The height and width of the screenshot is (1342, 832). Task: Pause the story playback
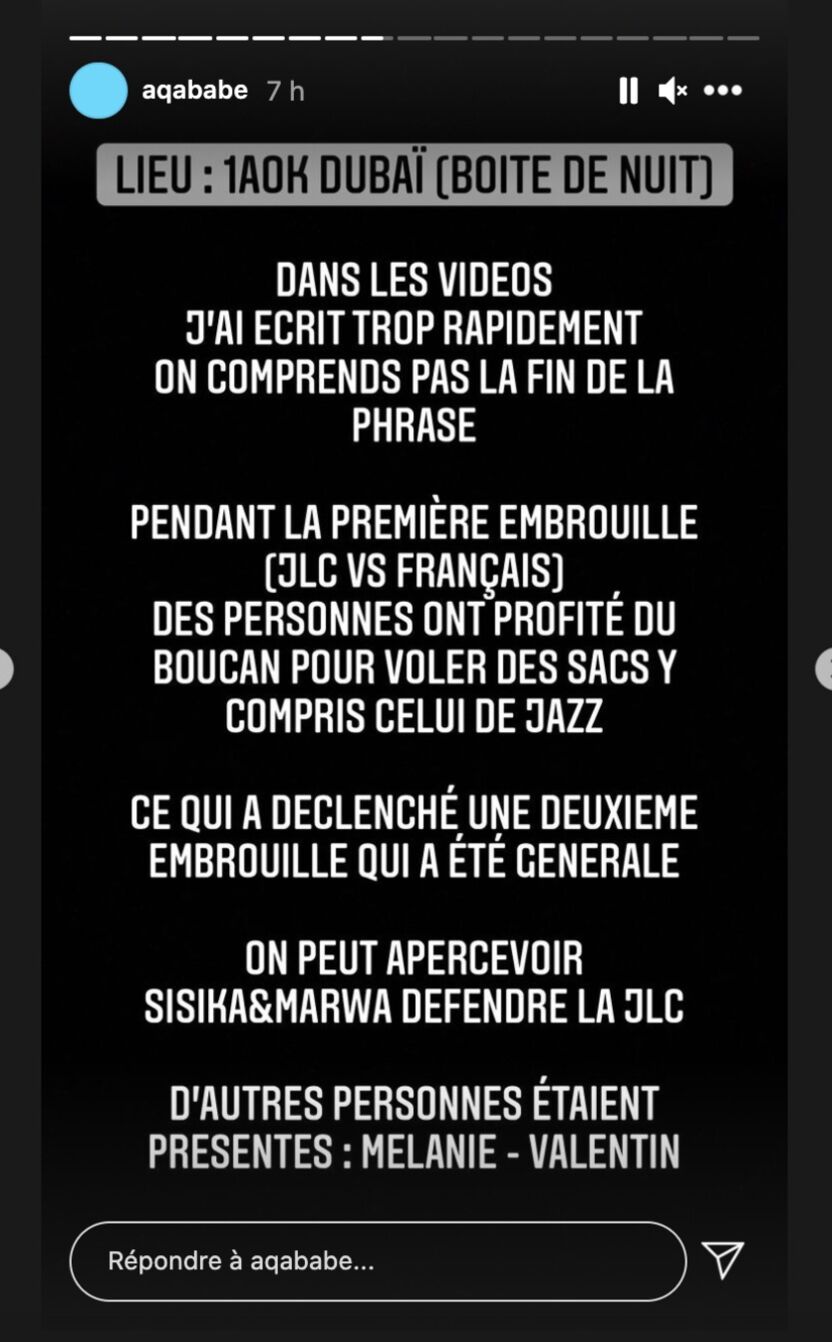tap(628, 91)
